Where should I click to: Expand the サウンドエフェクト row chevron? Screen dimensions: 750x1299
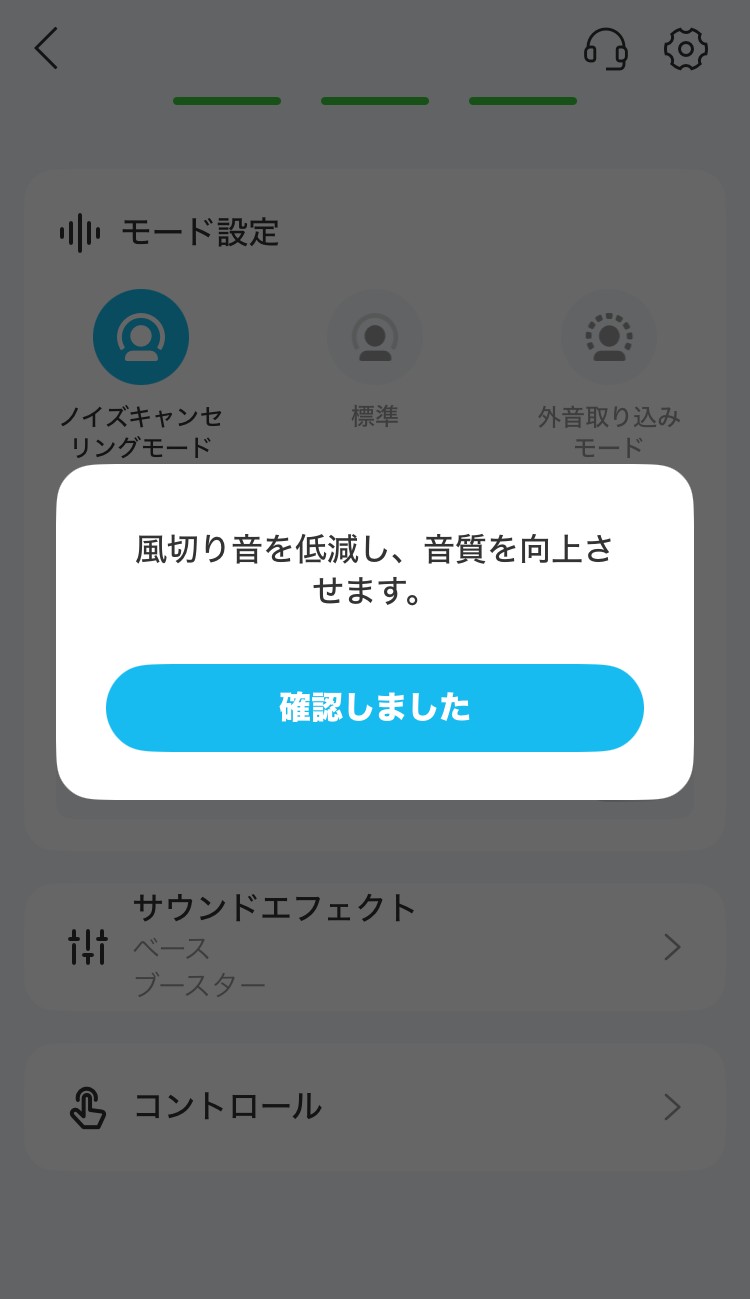click(672, 945)
